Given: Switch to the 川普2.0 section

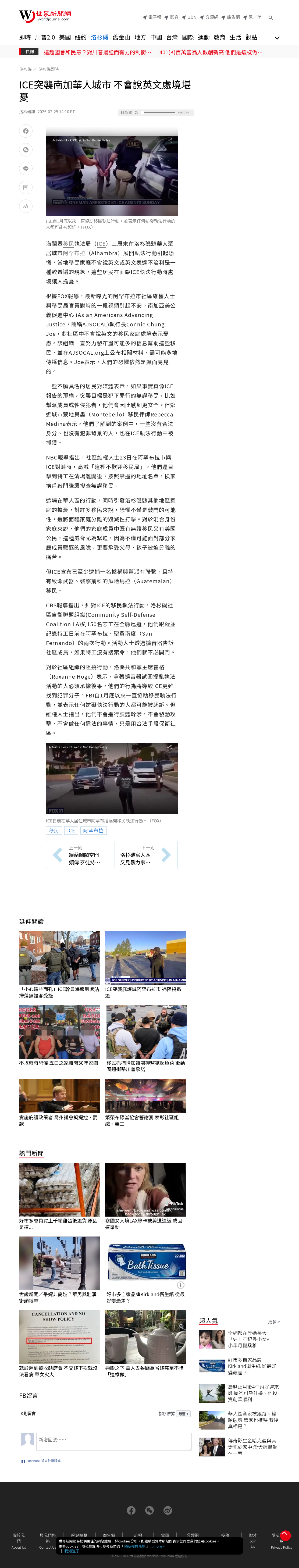Looking at the screenshot, I should (44, 38).
